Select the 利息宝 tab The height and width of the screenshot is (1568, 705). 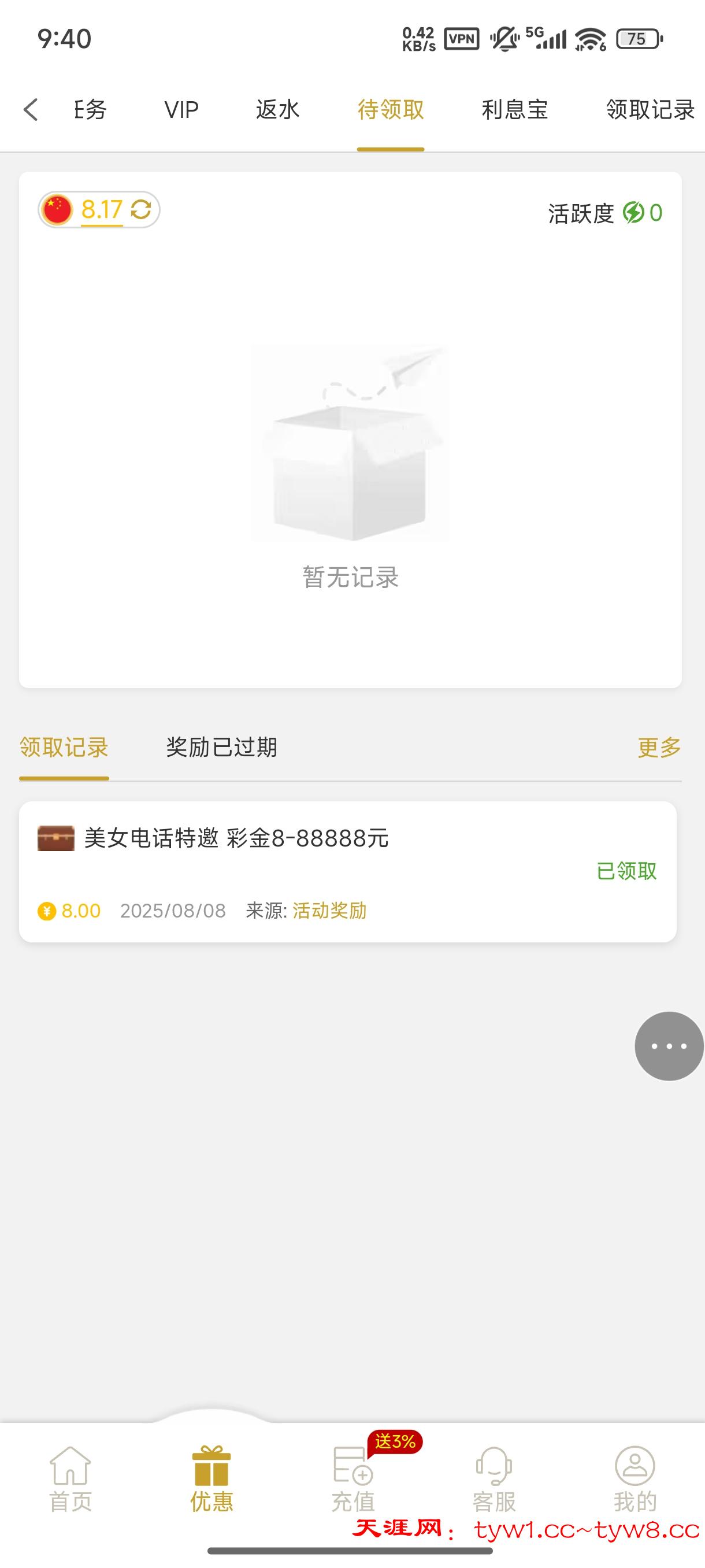[x=515, y=110]
